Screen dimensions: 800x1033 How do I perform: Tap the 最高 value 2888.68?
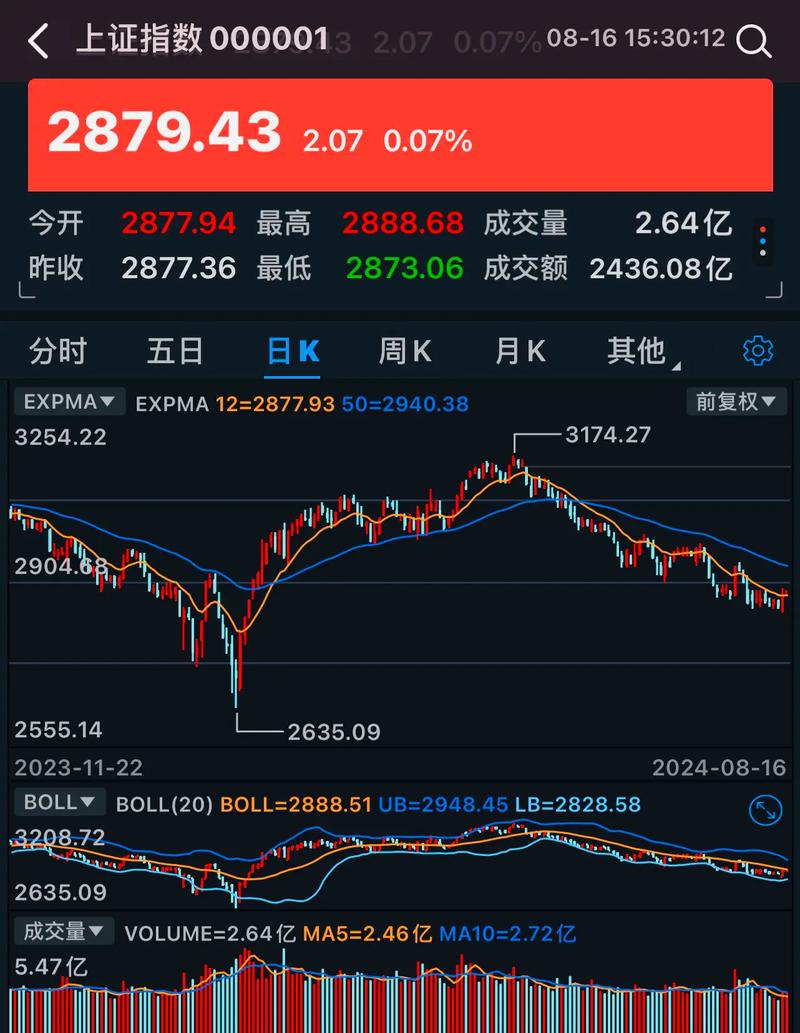tap(403, 224)
